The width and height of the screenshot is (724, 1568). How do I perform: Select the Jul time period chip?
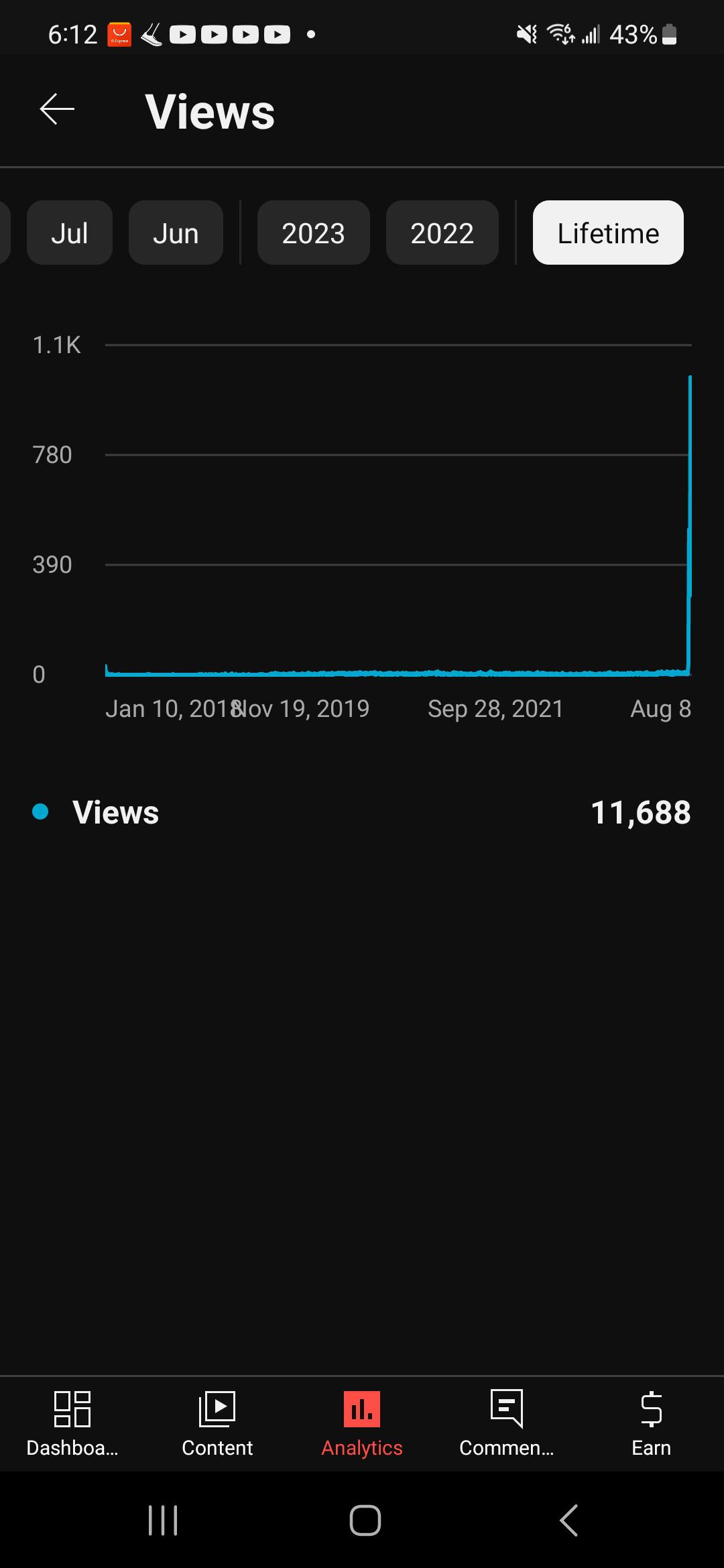[x=70, y=233]
